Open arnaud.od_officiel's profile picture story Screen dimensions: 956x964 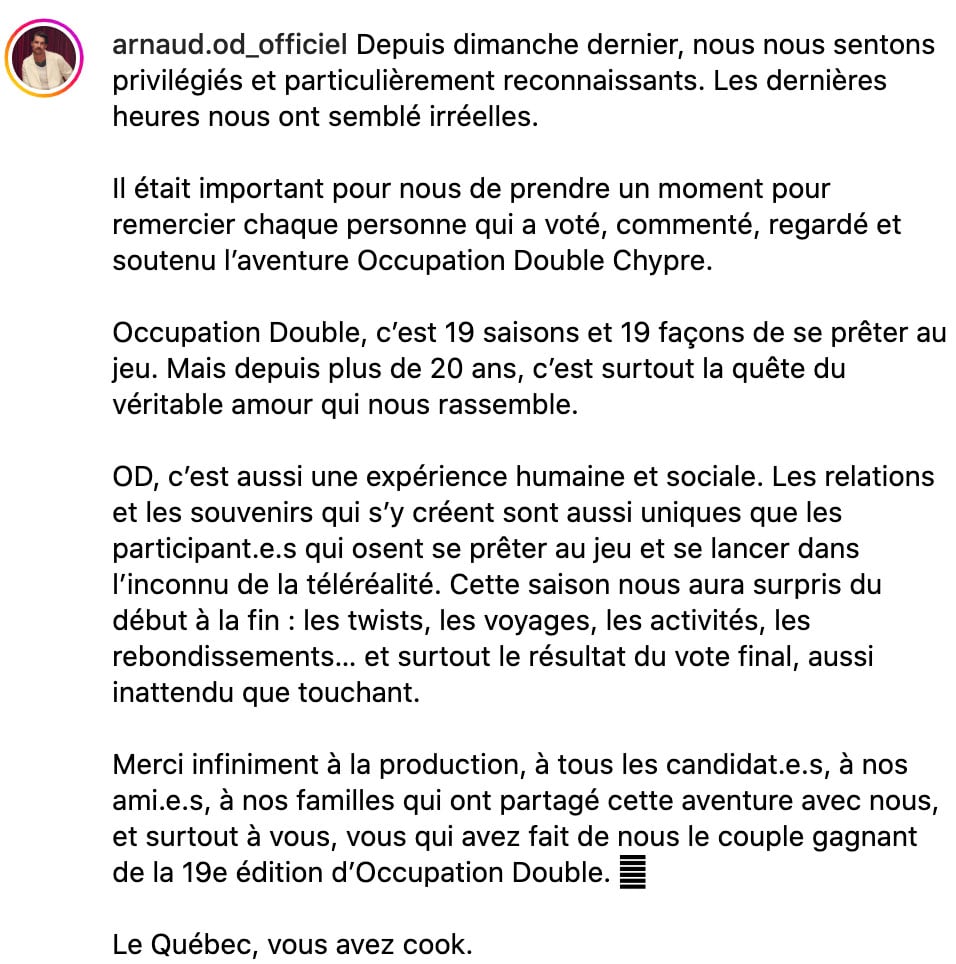[44, 58]
